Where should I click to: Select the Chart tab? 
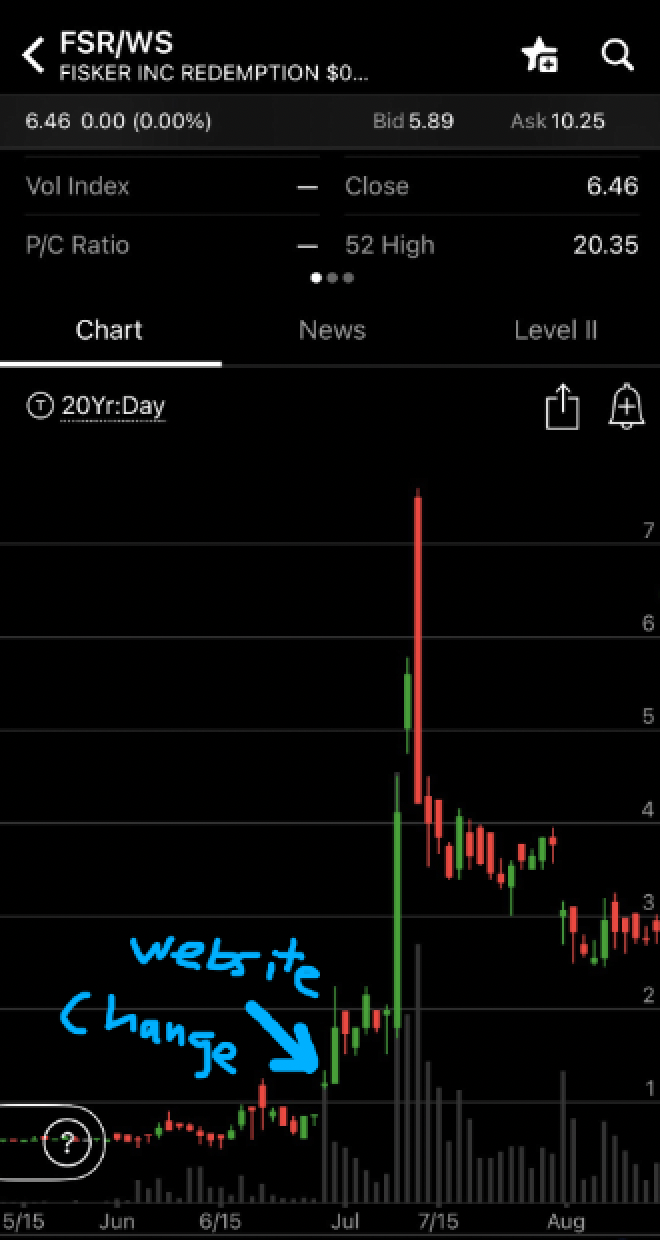pyautogui.click(x=109, y=331)
